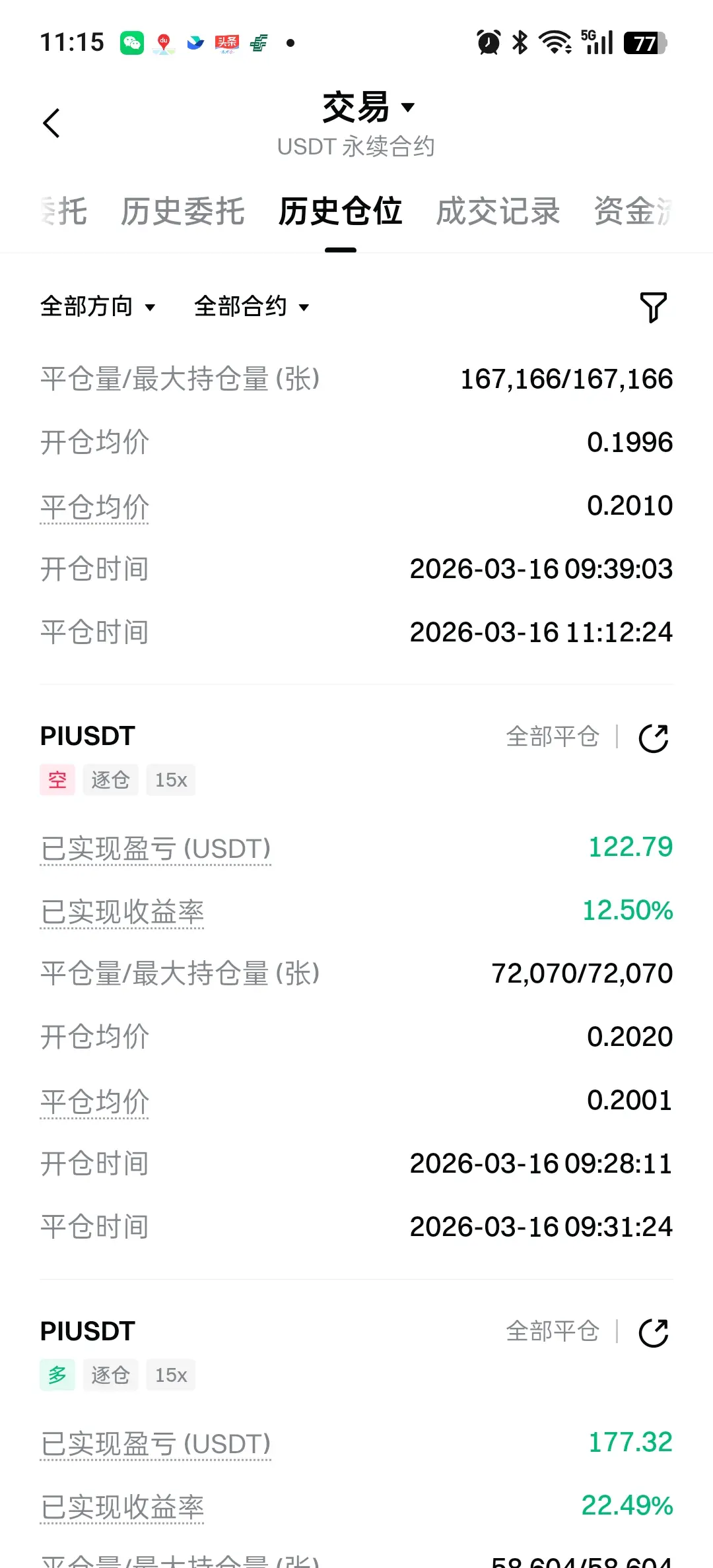View explanation of 已实现盈亏 177.32
Screen dimensions: 713x1568
click(x=156, y=1444)
